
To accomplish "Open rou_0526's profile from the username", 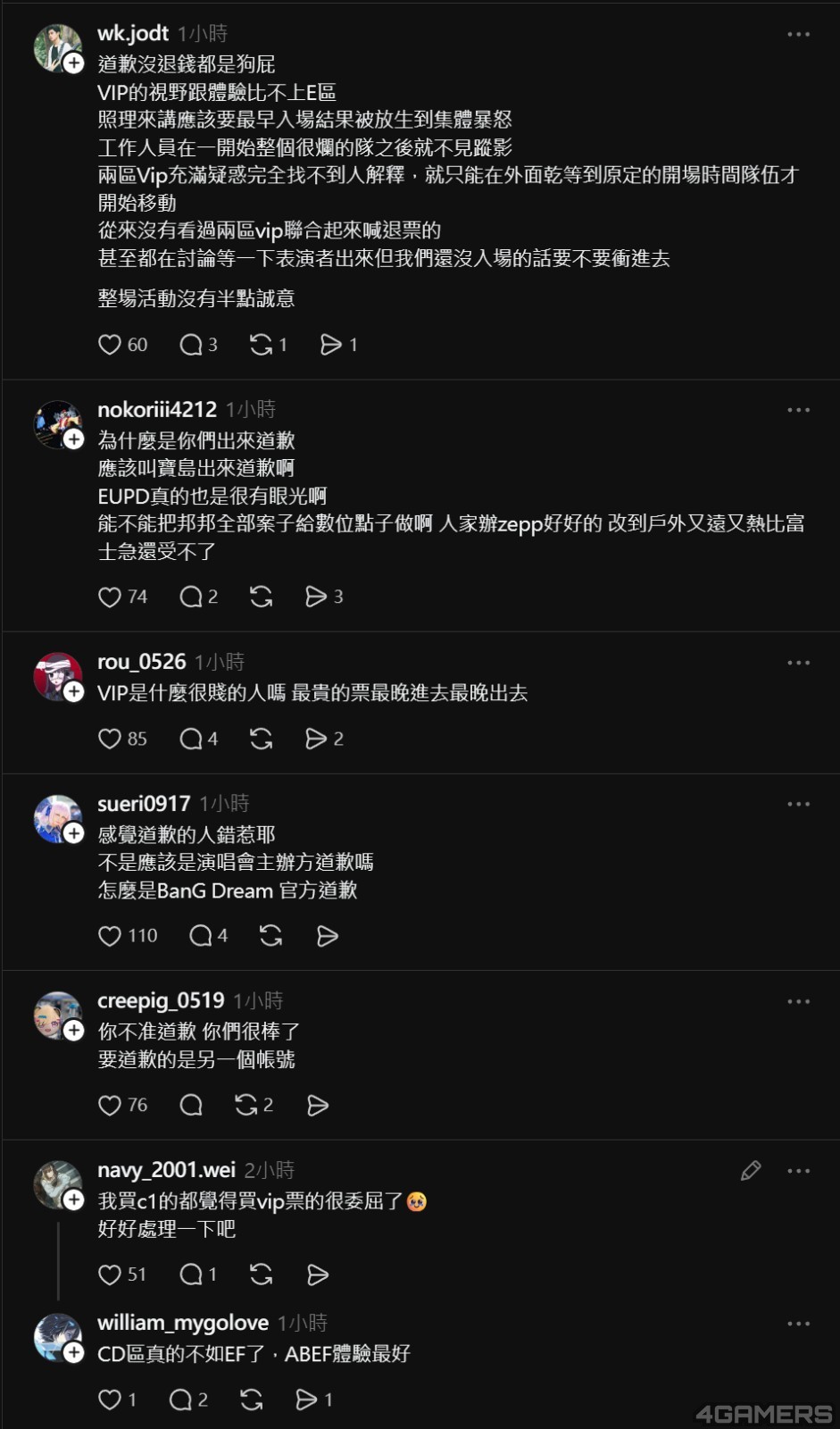I will click(141, 662).
